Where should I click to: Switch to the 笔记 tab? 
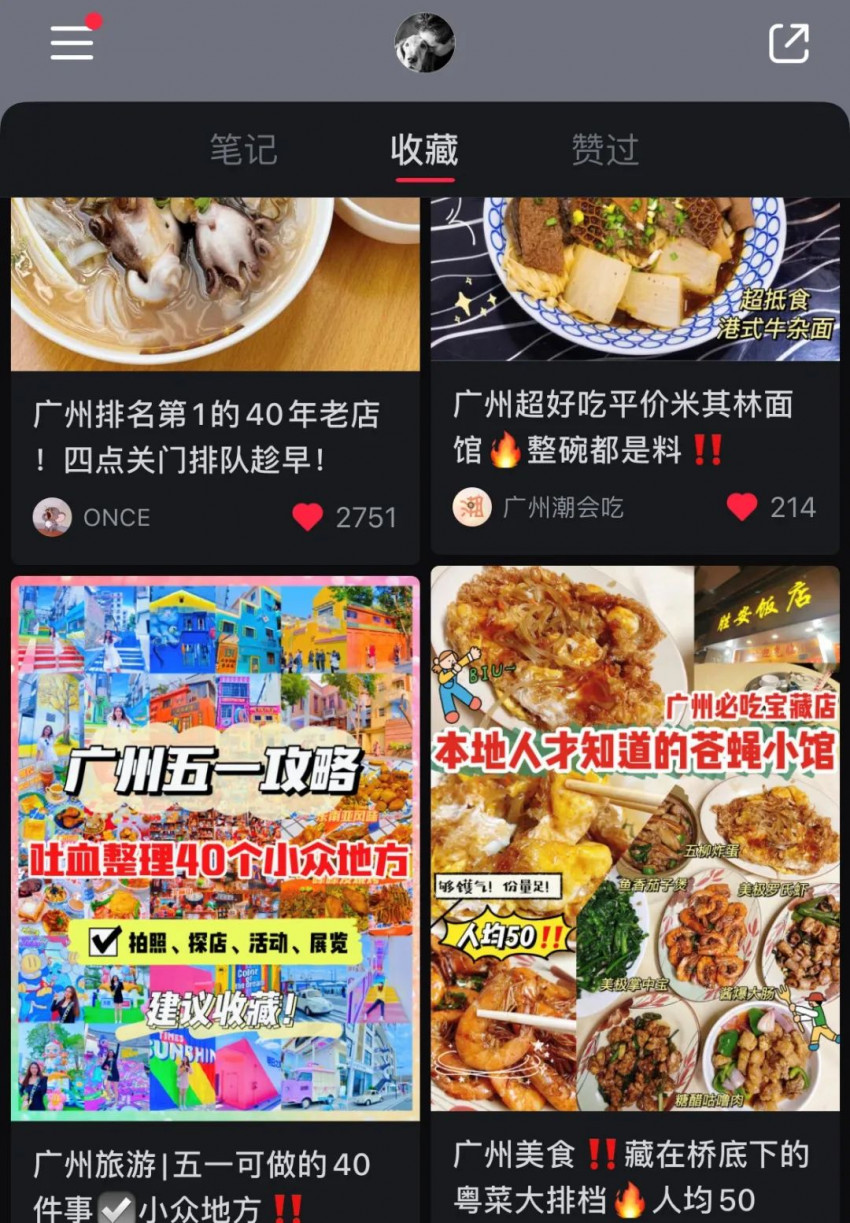click(243, 150)
